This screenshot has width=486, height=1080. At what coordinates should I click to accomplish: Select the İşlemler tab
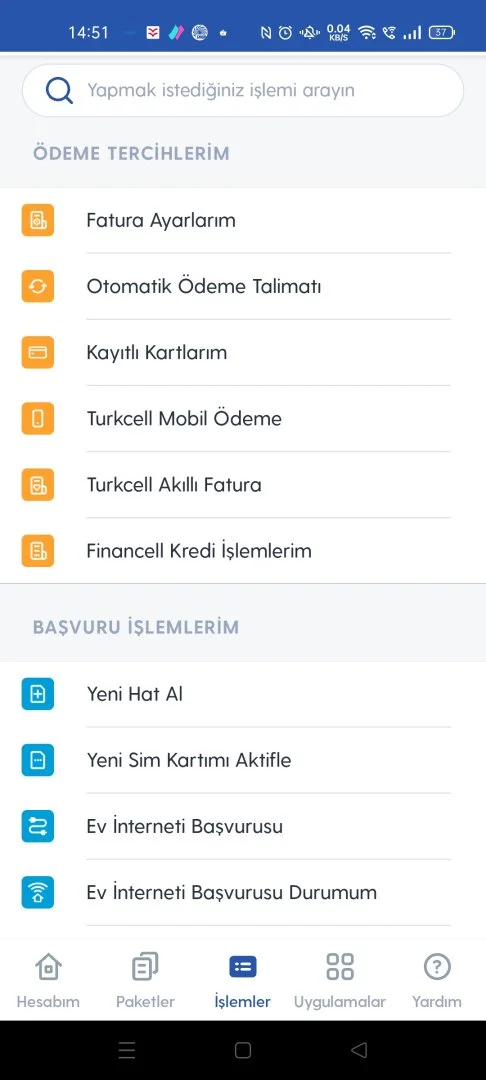[242, 980]
